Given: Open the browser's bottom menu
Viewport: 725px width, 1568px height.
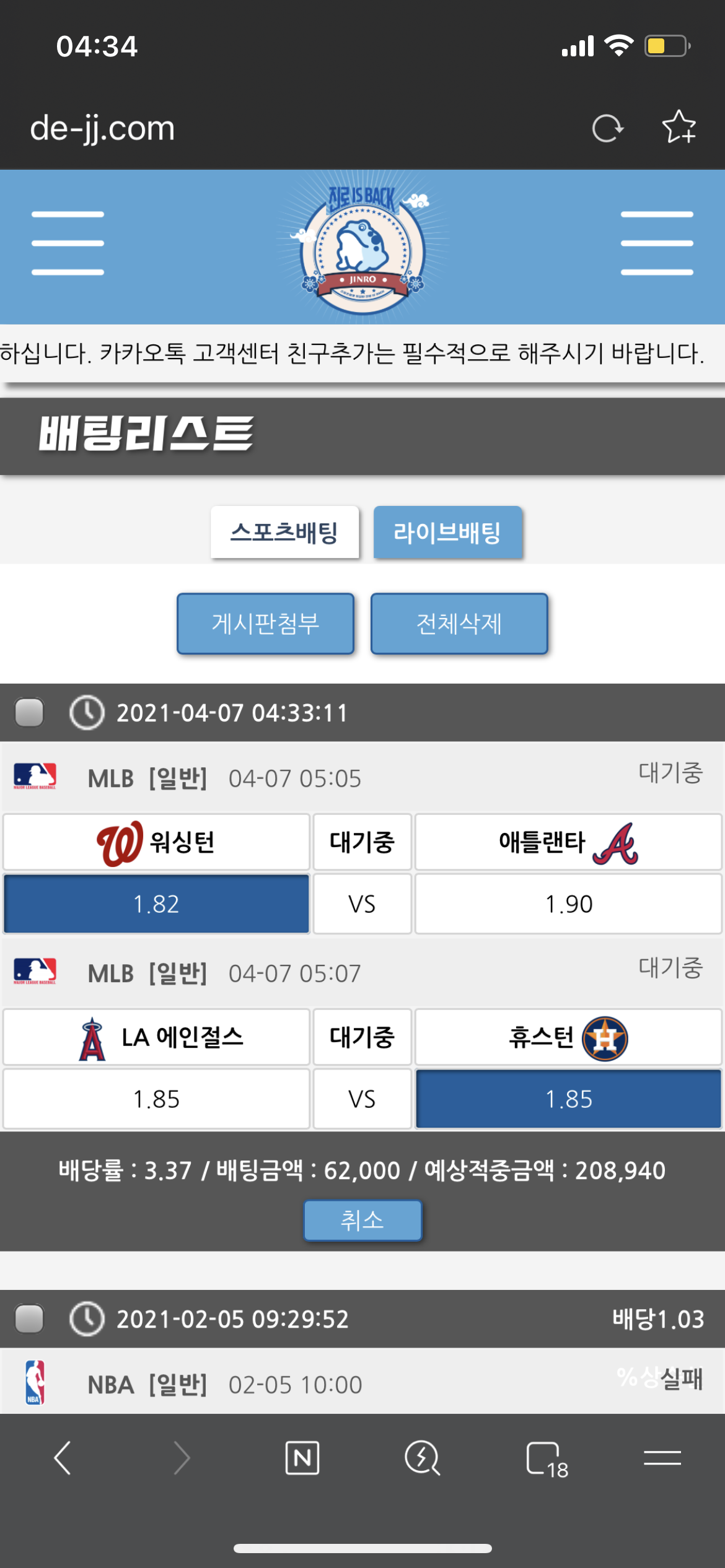Looking at the screenshot, I should pos(662,1458).
